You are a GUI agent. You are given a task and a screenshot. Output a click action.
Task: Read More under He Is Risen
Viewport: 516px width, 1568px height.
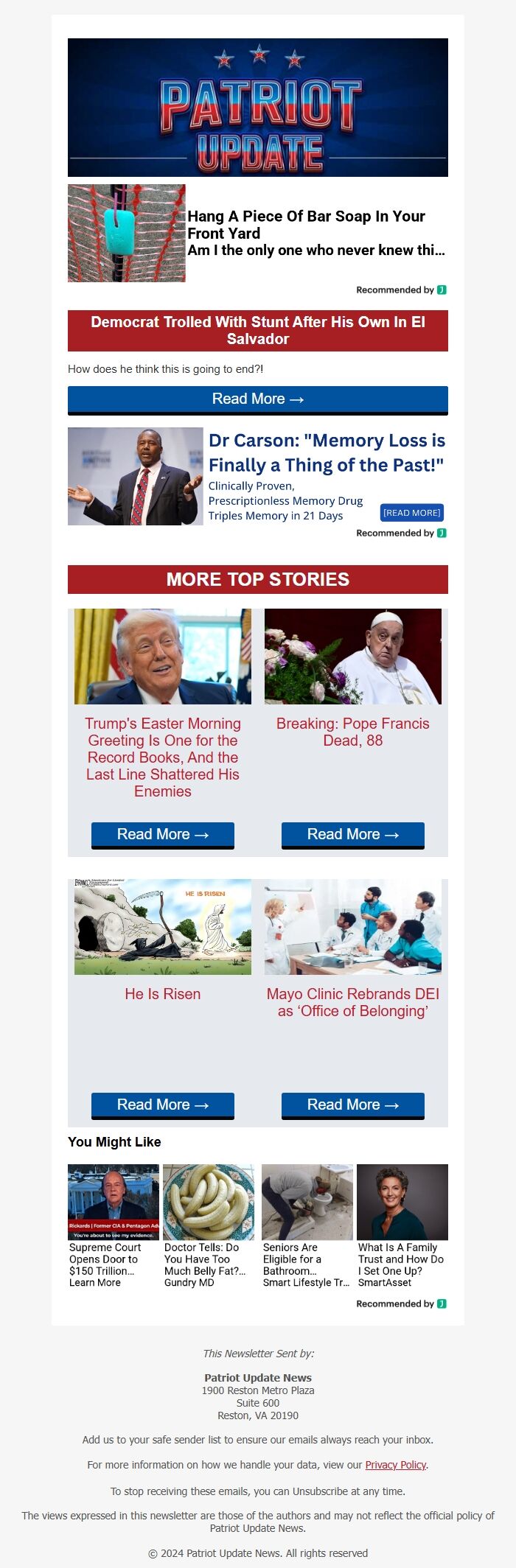(x=162, y=1105)
